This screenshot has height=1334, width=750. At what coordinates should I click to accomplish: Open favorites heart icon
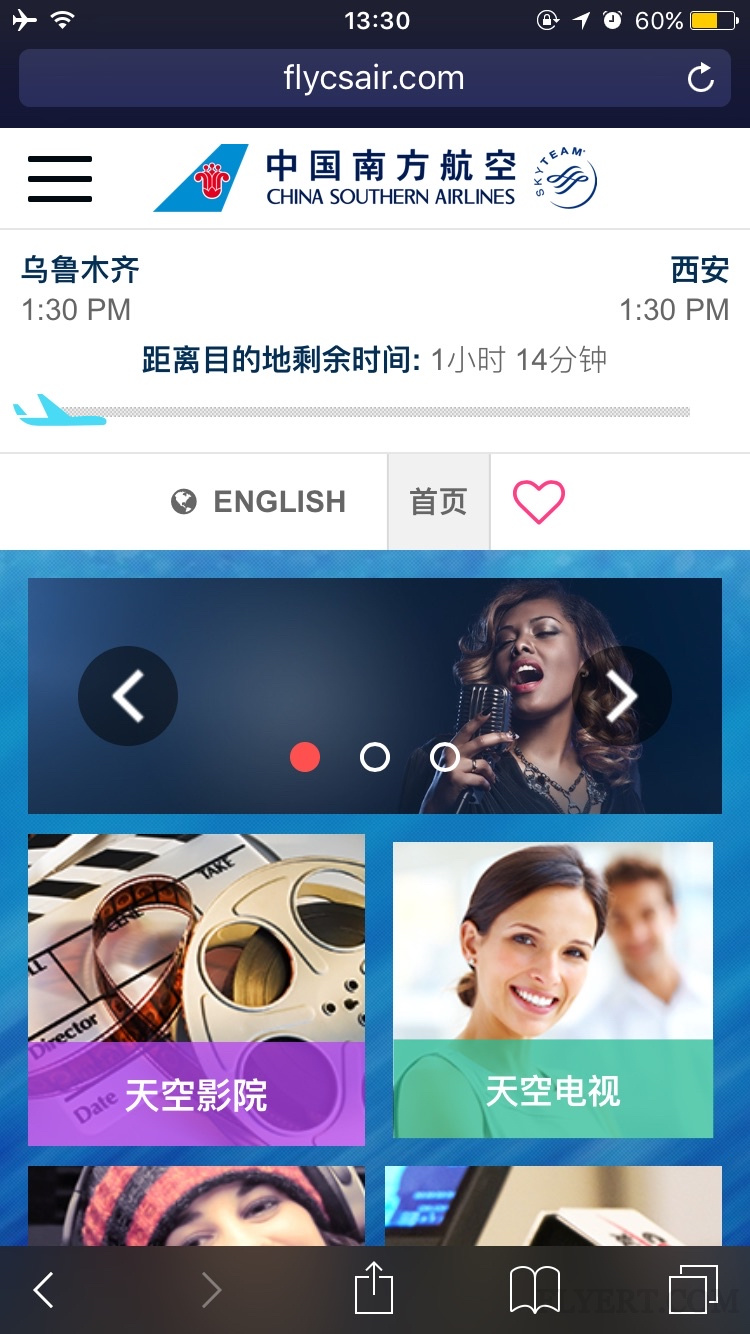pos(538,501)
